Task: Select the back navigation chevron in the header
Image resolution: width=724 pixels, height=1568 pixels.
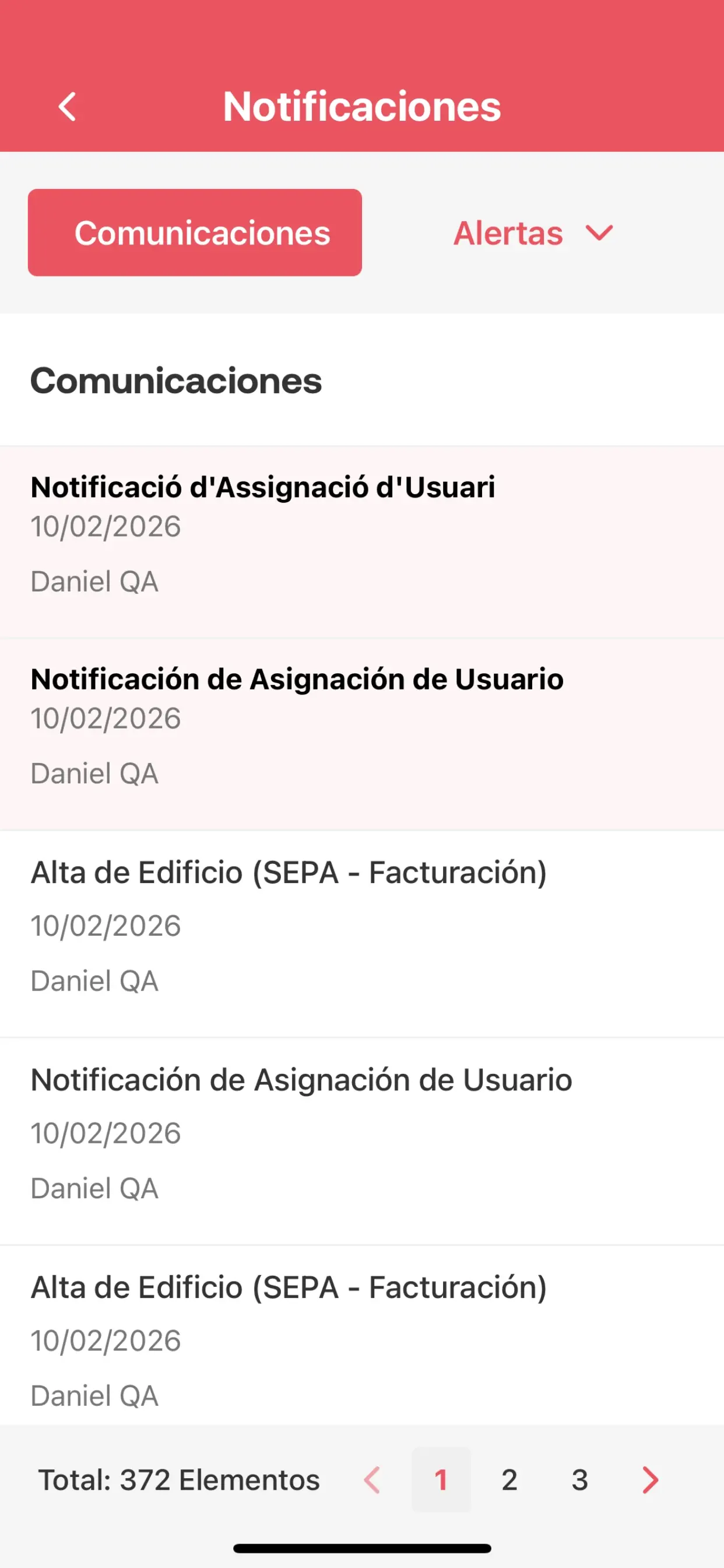Action: [67, 107]
